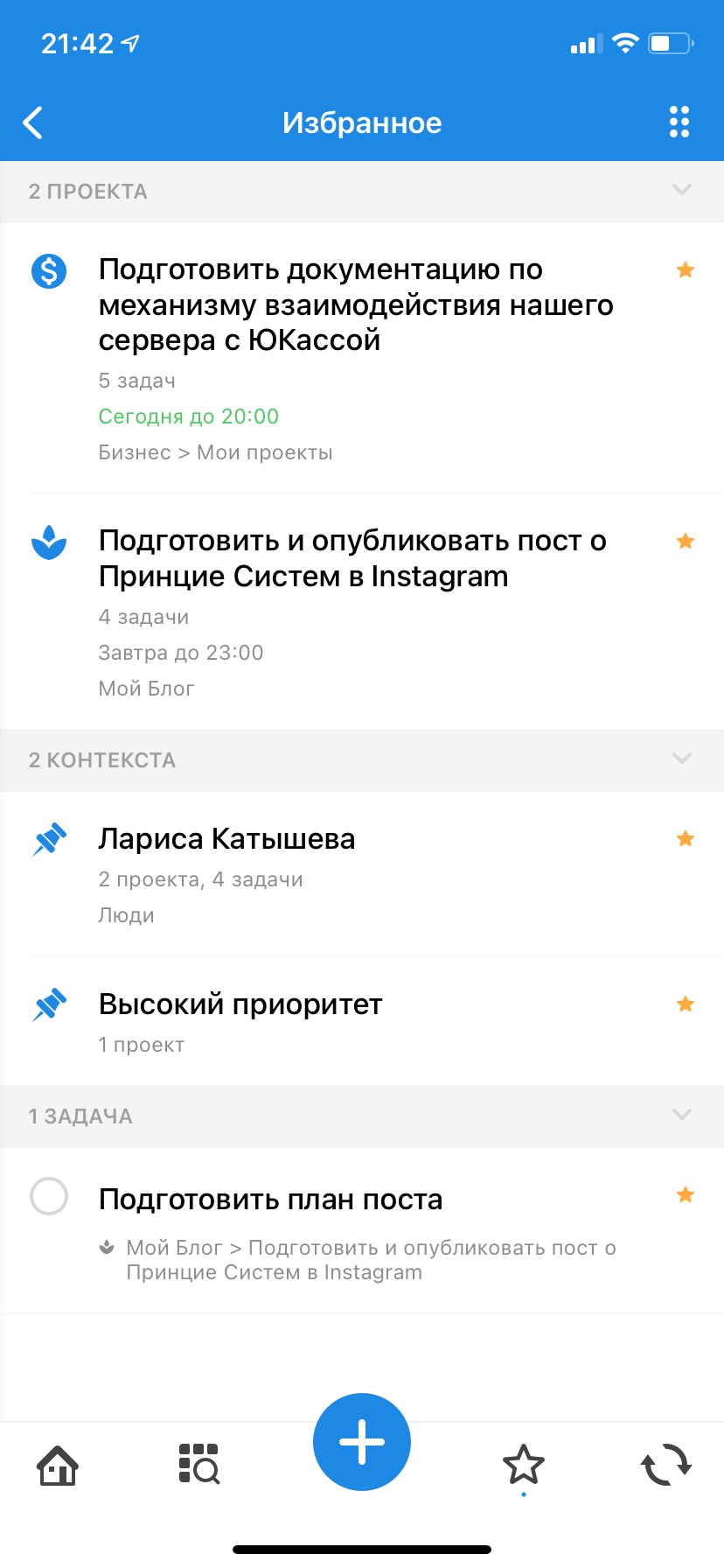Unstar the Подготовить план поста task

pos(686,1195)
